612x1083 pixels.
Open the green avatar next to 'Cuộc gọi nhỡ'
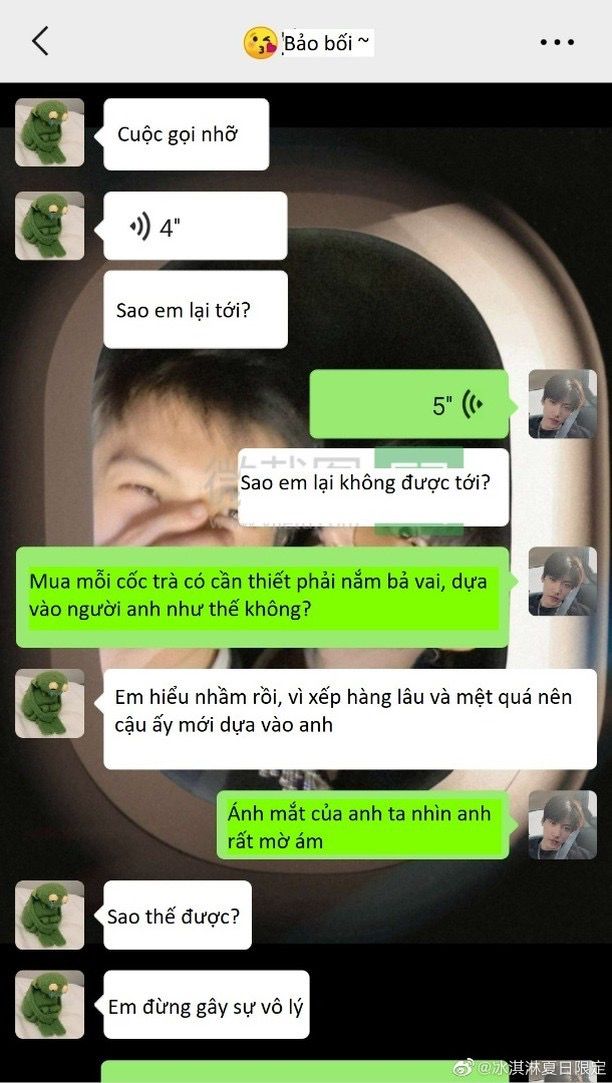point(49,132)
